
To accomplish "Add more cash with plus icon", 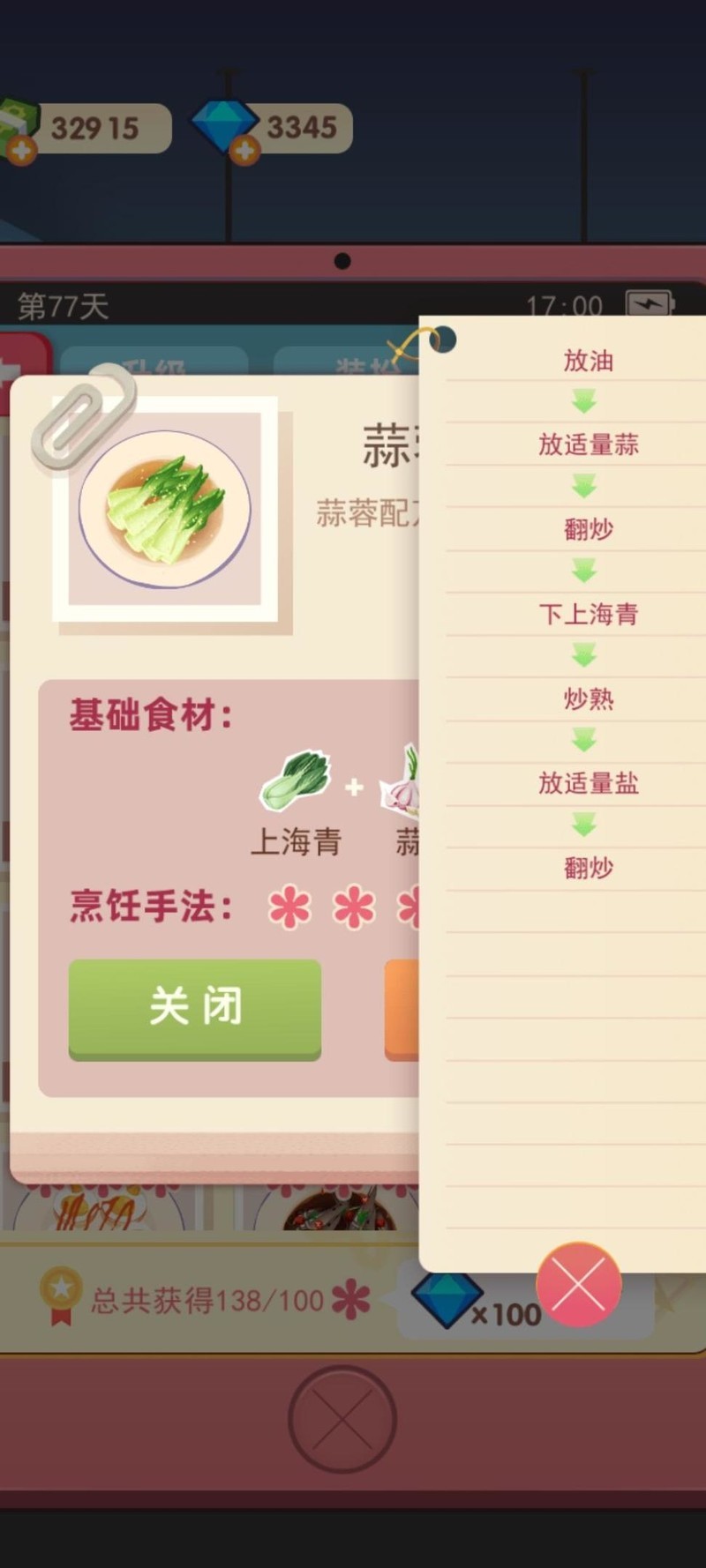I will click(20, 151).
